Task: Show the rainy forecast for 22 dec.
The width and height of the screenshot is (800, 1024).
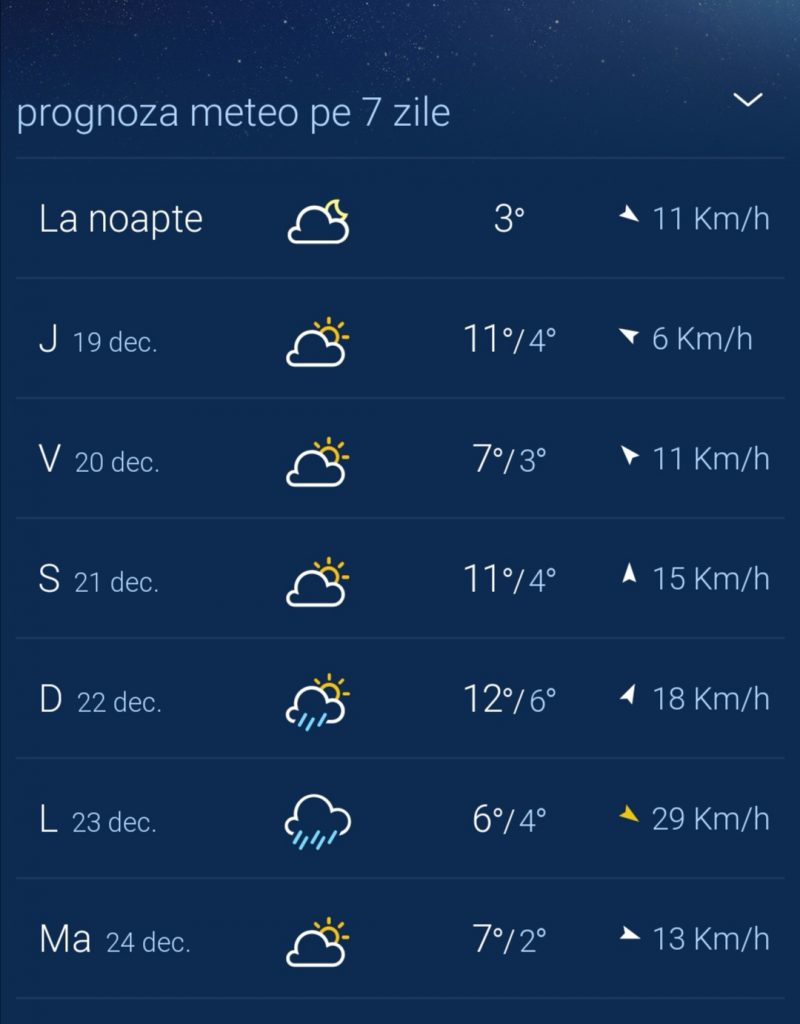Action: (x=400, y=700)
